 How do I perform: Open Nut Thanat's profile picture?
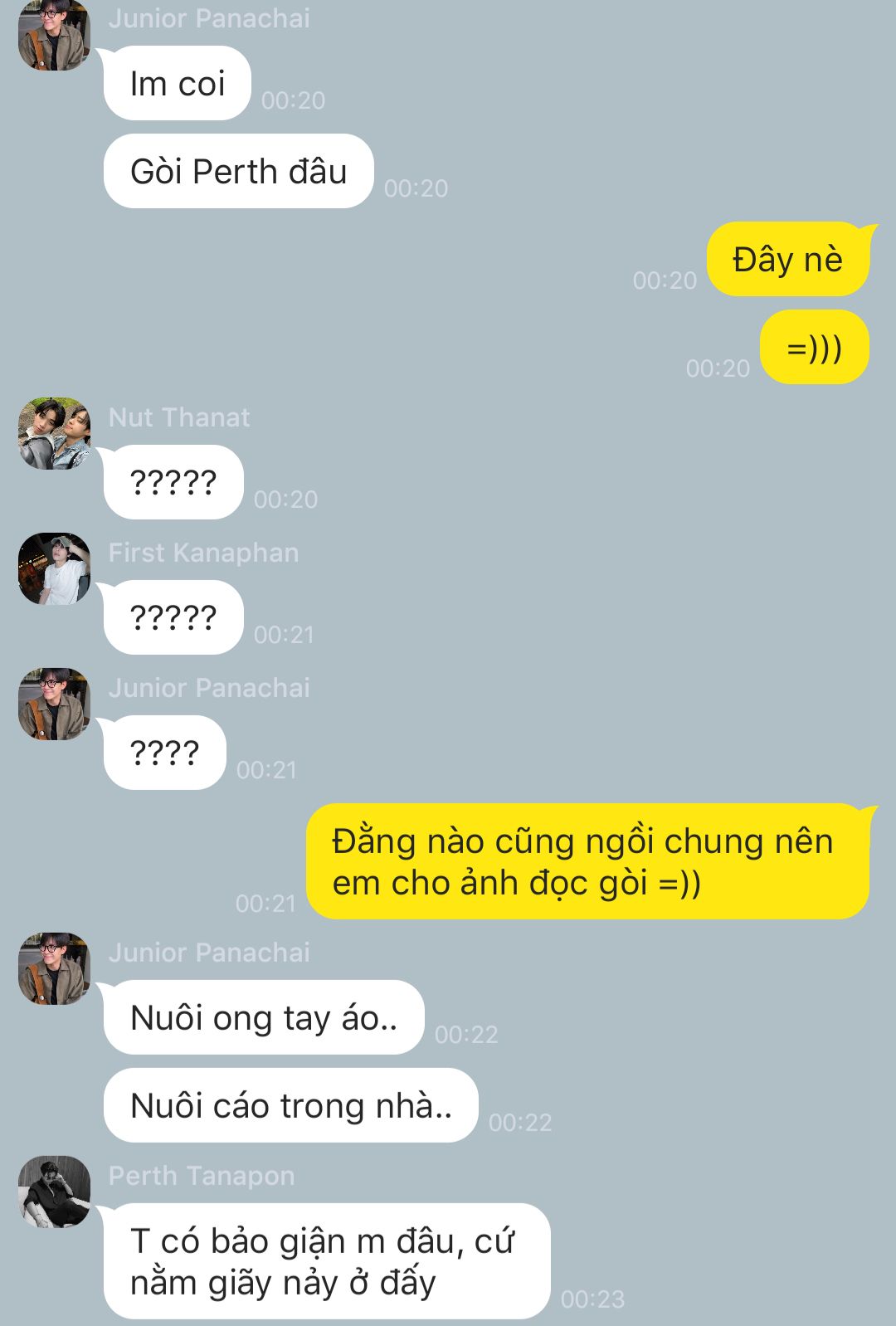(x=55, y=433)
